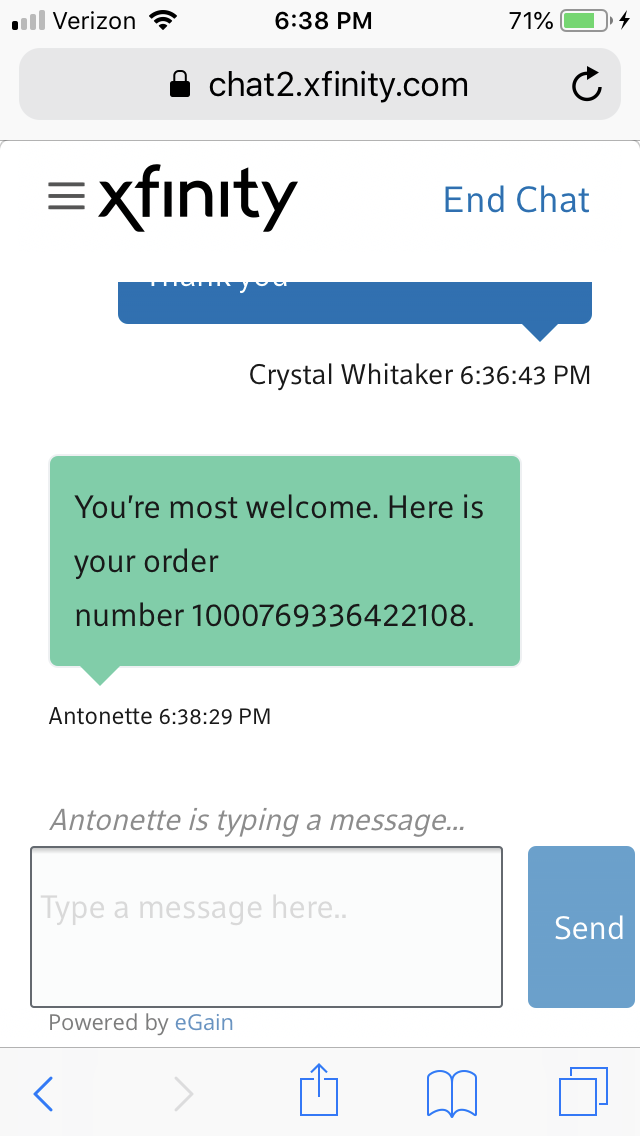Open the Safari share sheet
Image resolution: width=640 pixels, height=1136 pixels.
point(320,1092)
